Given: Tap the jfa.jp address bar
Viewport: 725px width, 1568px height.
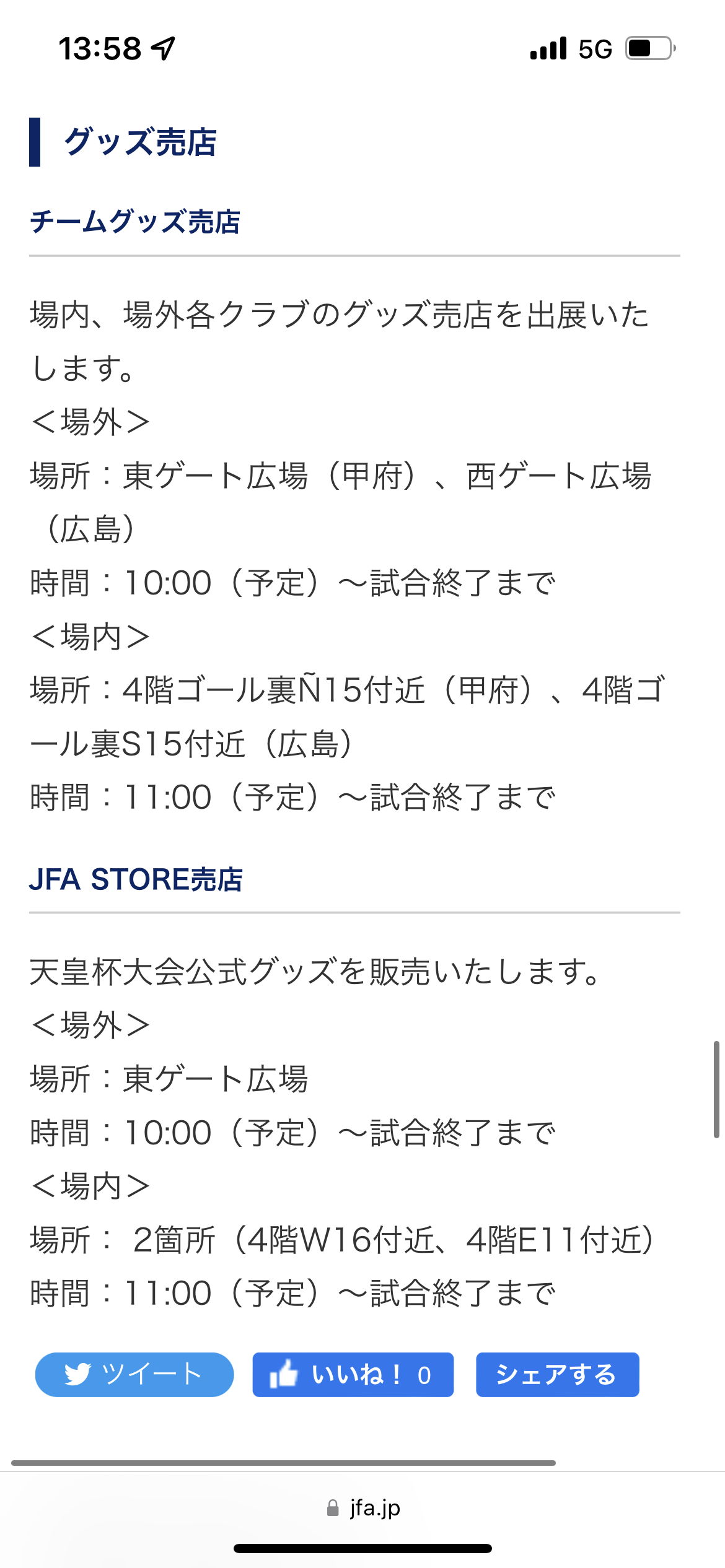Looking at the screenshot, I should pyautogui.click(x=363, y=1508).
